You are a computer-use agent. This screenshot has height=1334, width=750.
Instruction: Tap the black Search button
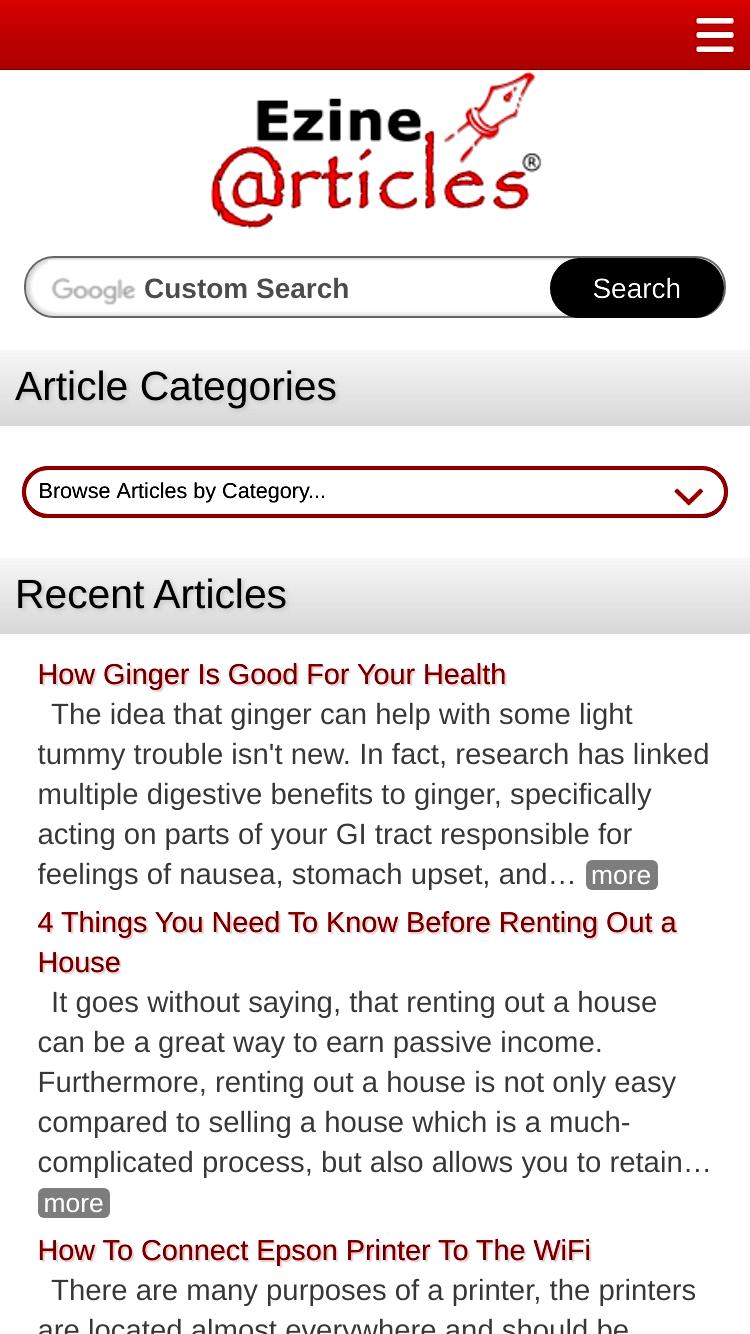[636, 288]
